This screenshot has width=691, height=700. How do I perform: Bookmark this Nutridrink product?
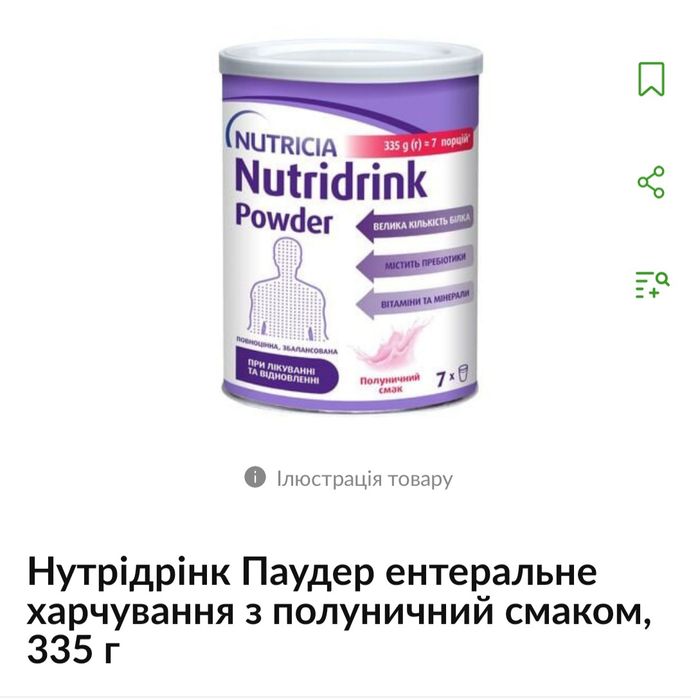(651, 79)
